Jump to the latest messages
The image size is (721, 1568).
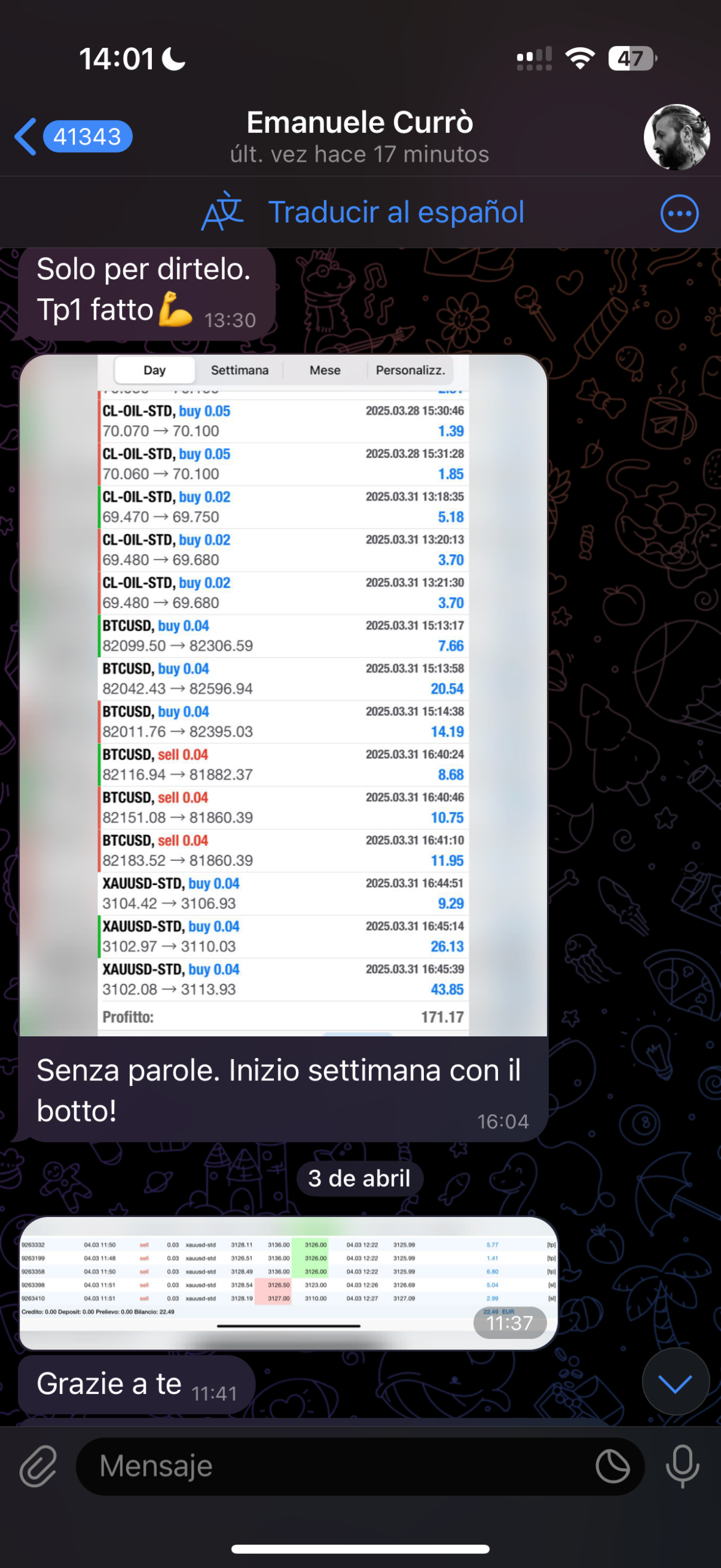point(675,1382)
